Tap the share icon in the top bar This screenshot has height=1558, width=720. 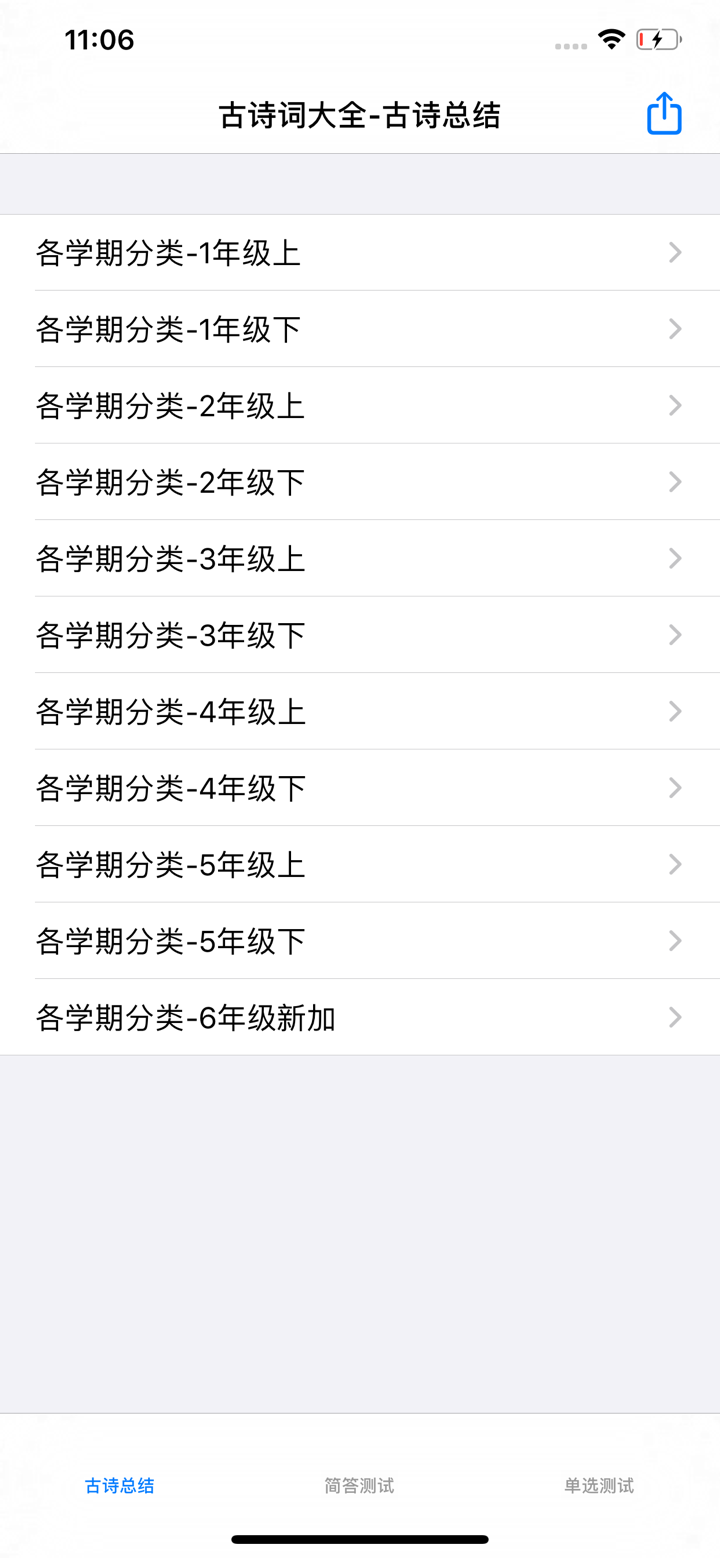coord(663,113)
